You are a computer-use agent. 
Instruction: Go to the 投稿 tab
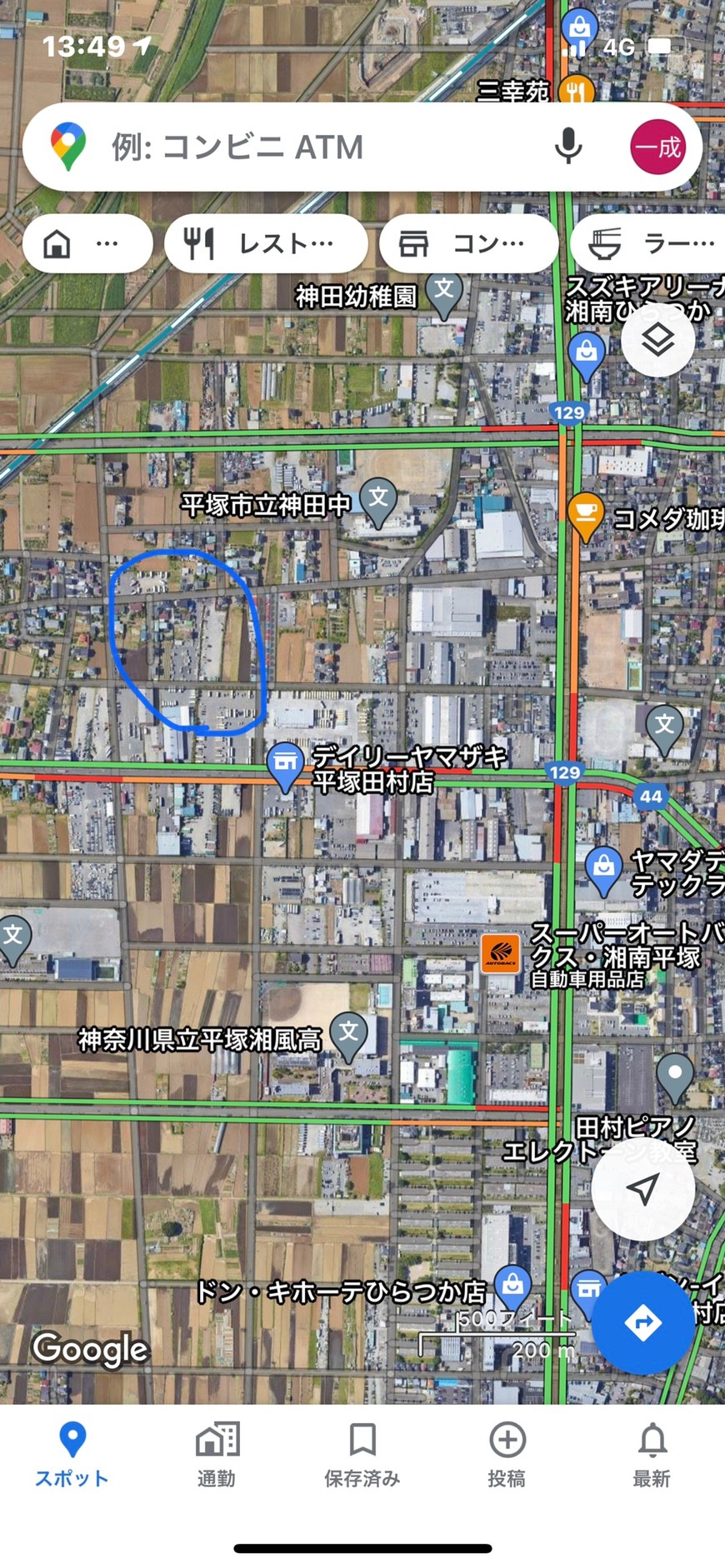pos(507,1455)
